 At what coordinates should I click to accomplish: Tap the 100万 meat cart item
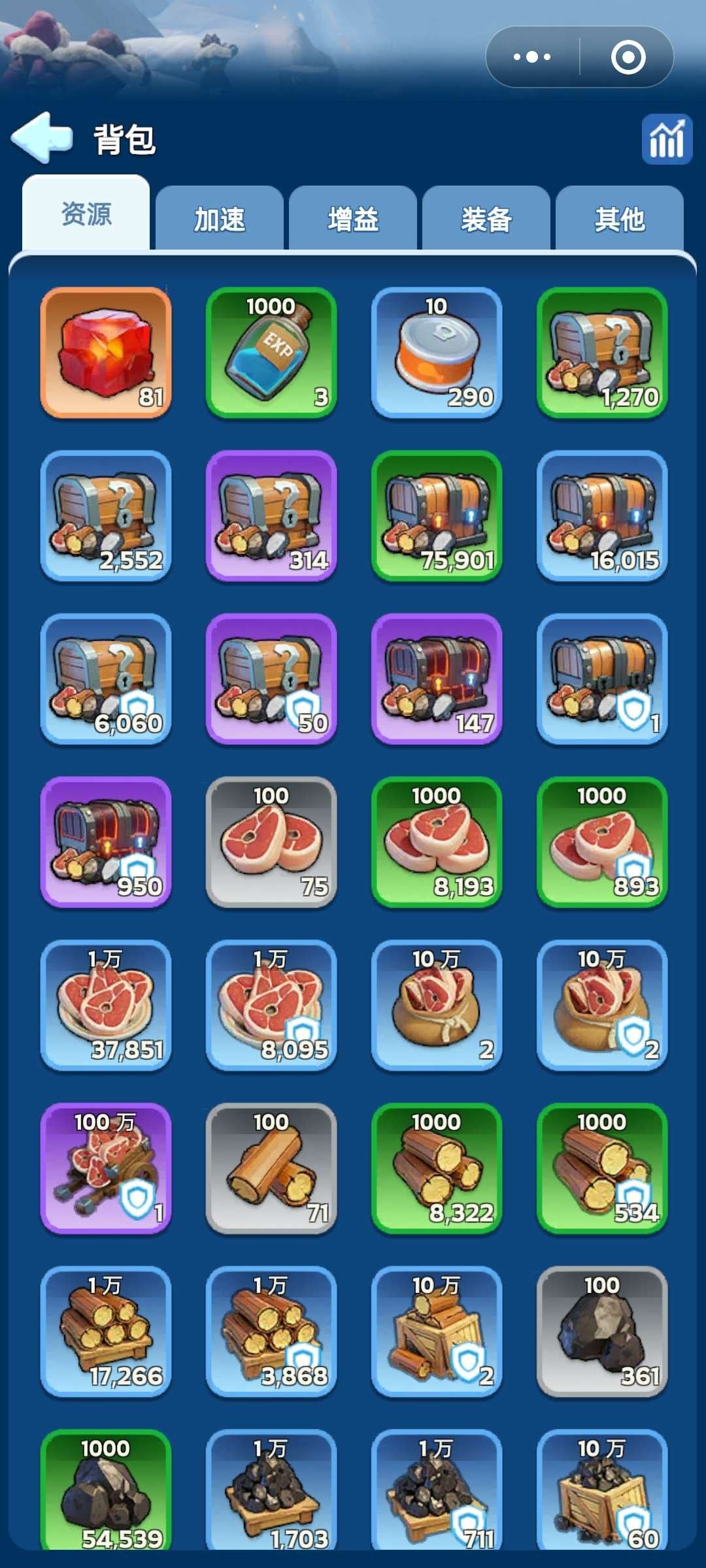(x=106, y=1169)
